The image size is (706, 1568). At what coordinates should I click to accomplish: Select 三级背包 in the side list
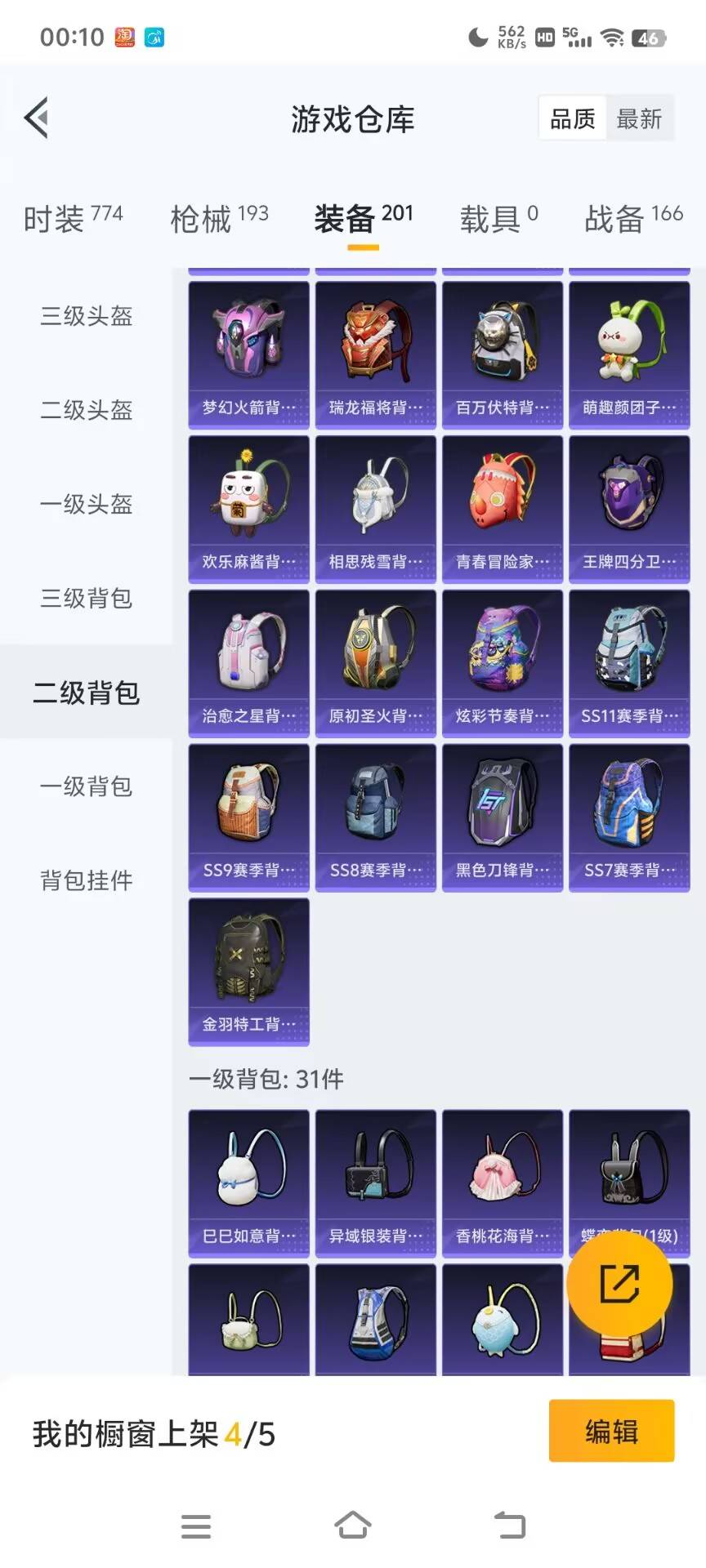[x=87, y=599]
